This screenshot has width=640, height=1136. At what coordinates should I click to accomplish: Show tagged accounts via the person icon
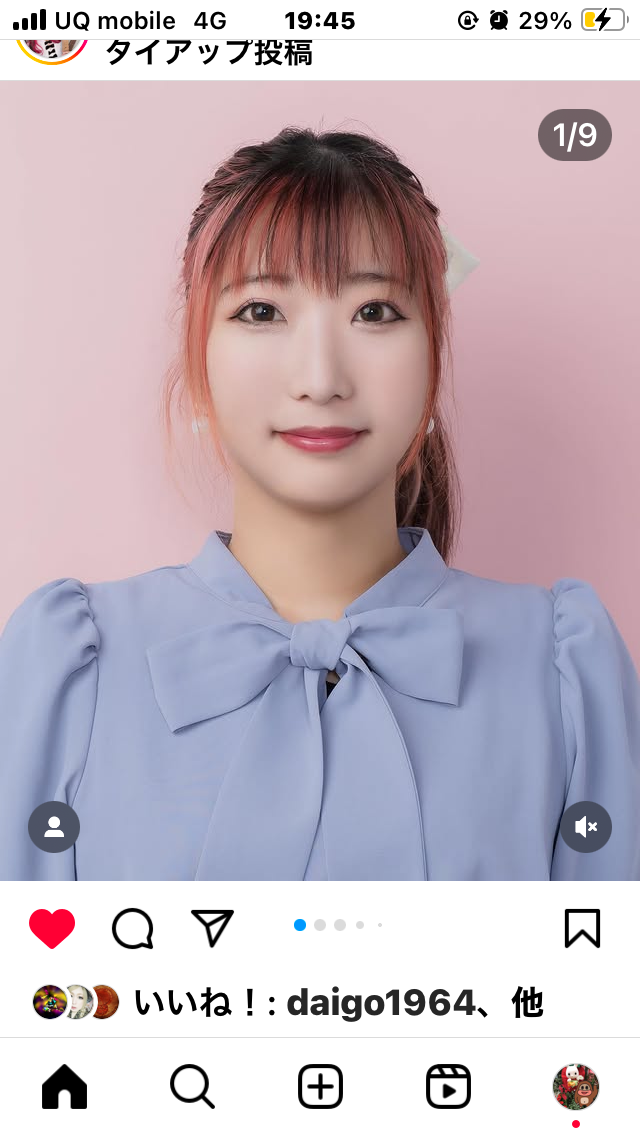tap(54, 827)
